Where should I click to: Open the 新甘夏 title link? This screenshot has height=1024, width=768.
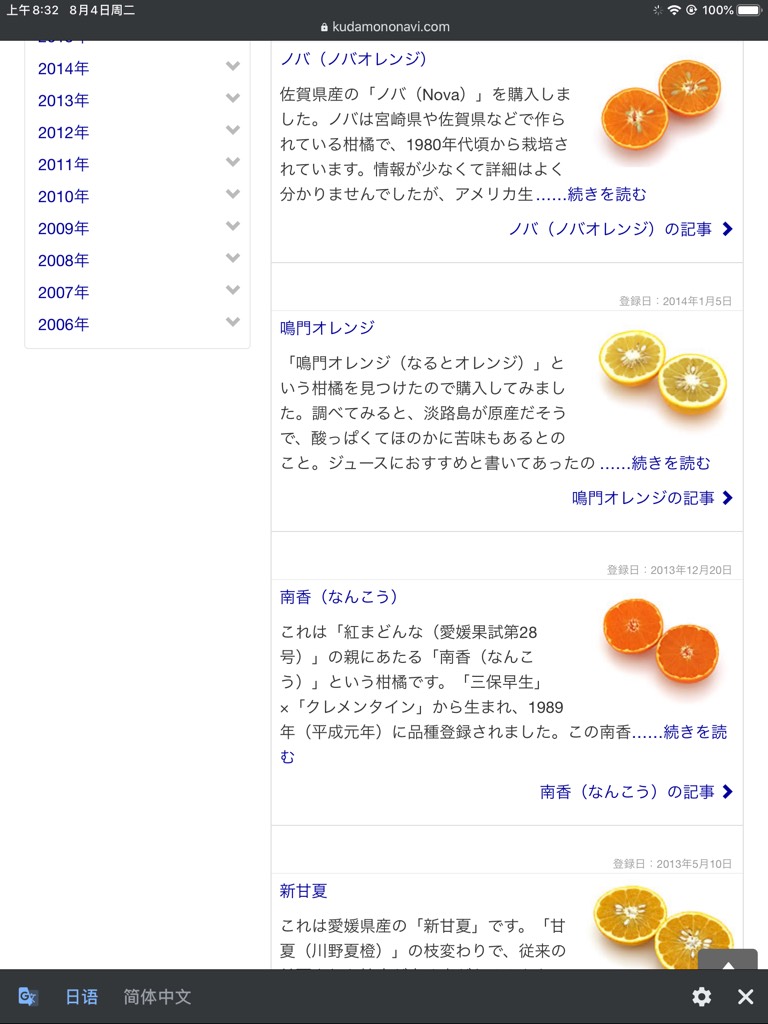pyautogui.click(x=304, y=891)
